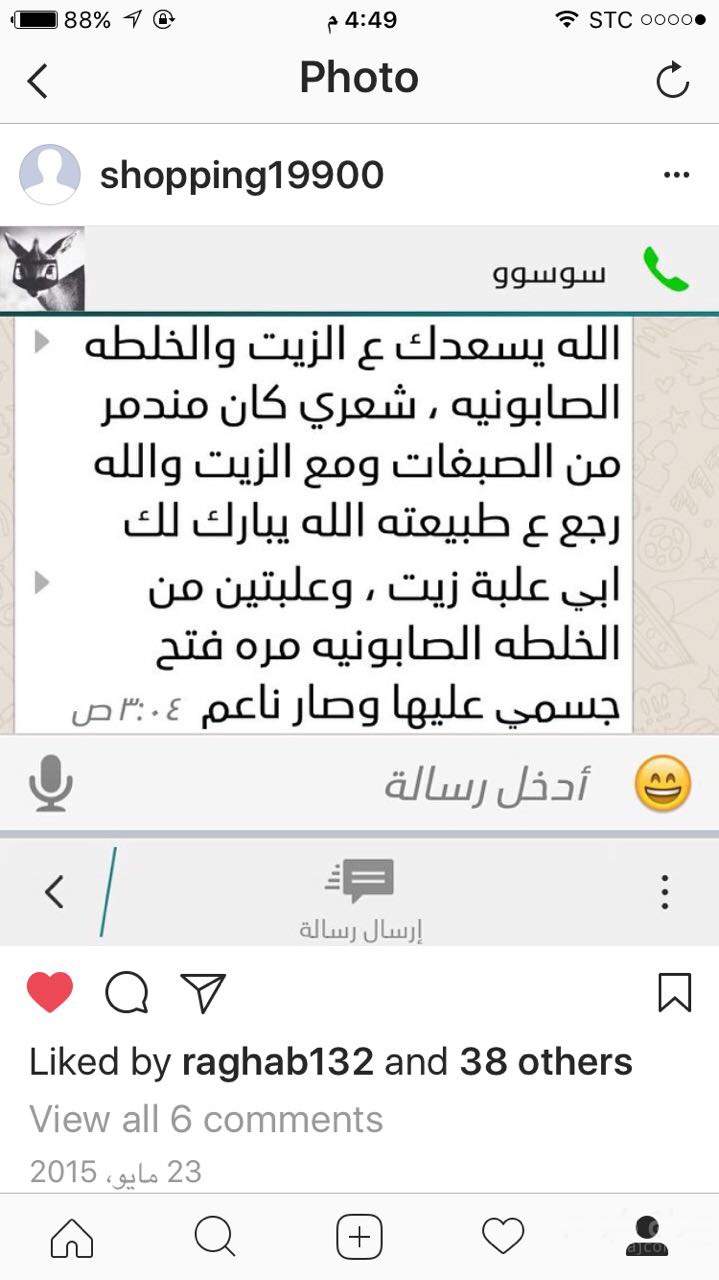Go back from the Photo screen

click(x=38, y=81)
